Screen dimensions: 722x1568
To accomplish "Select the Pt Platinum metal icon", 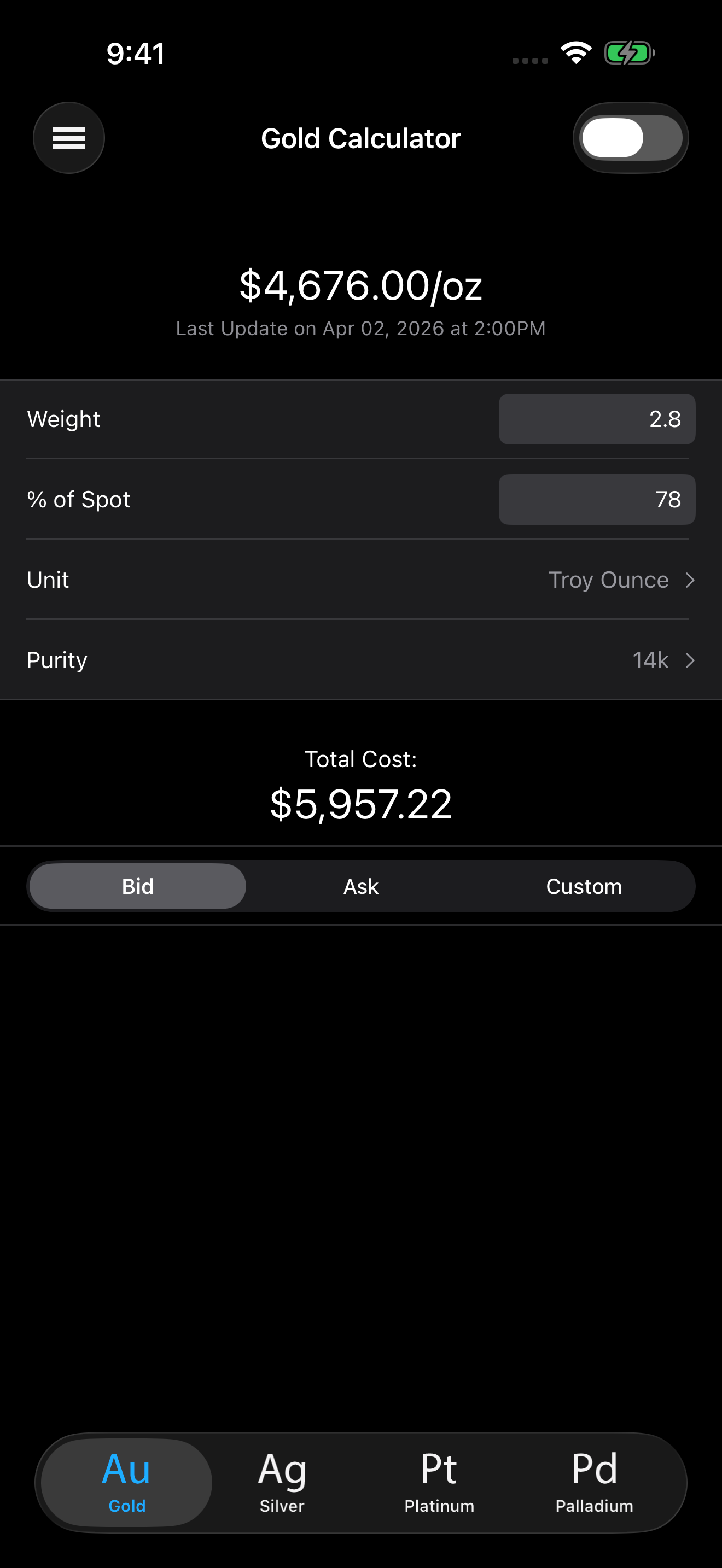I will tap(439, 1482).
